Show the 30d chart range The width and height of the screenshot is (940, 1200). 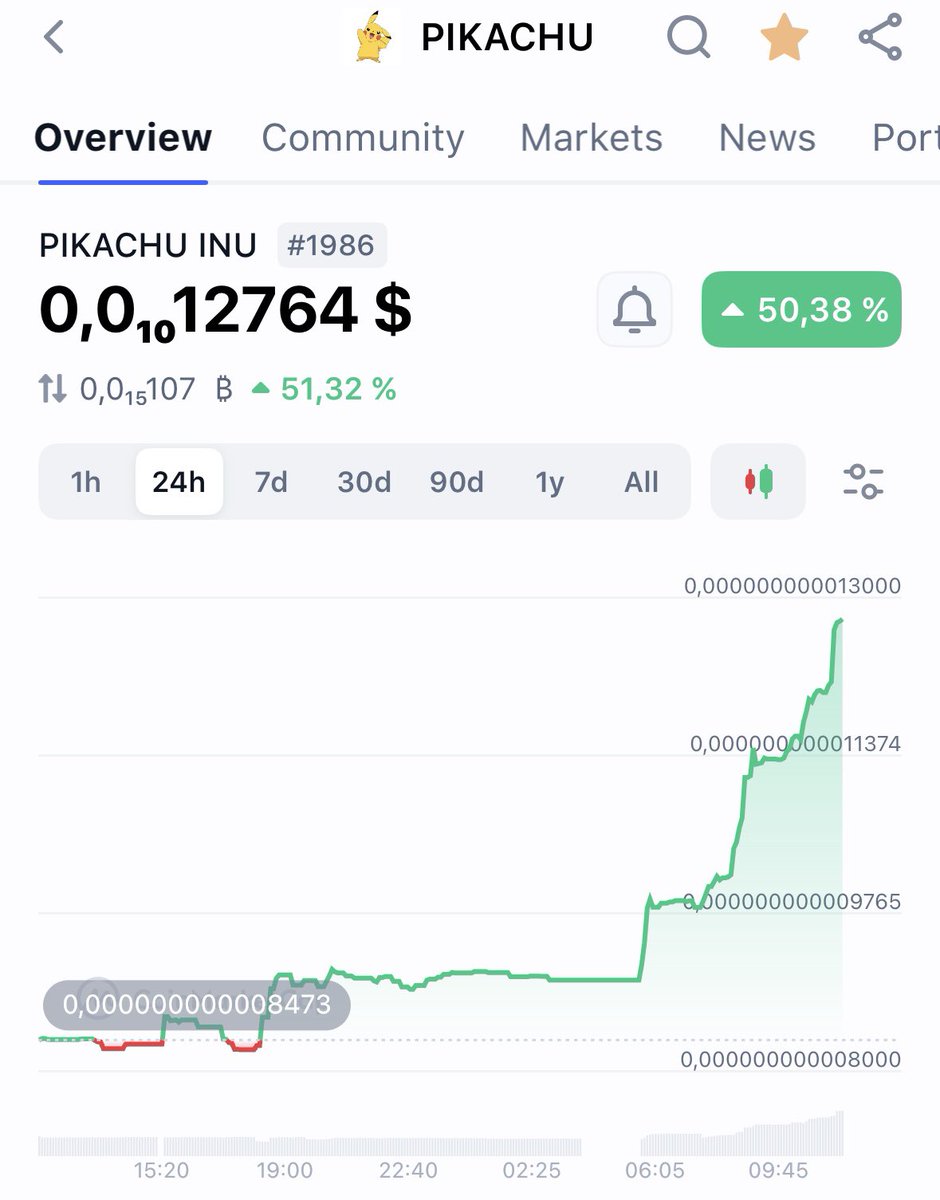point(364,482)
